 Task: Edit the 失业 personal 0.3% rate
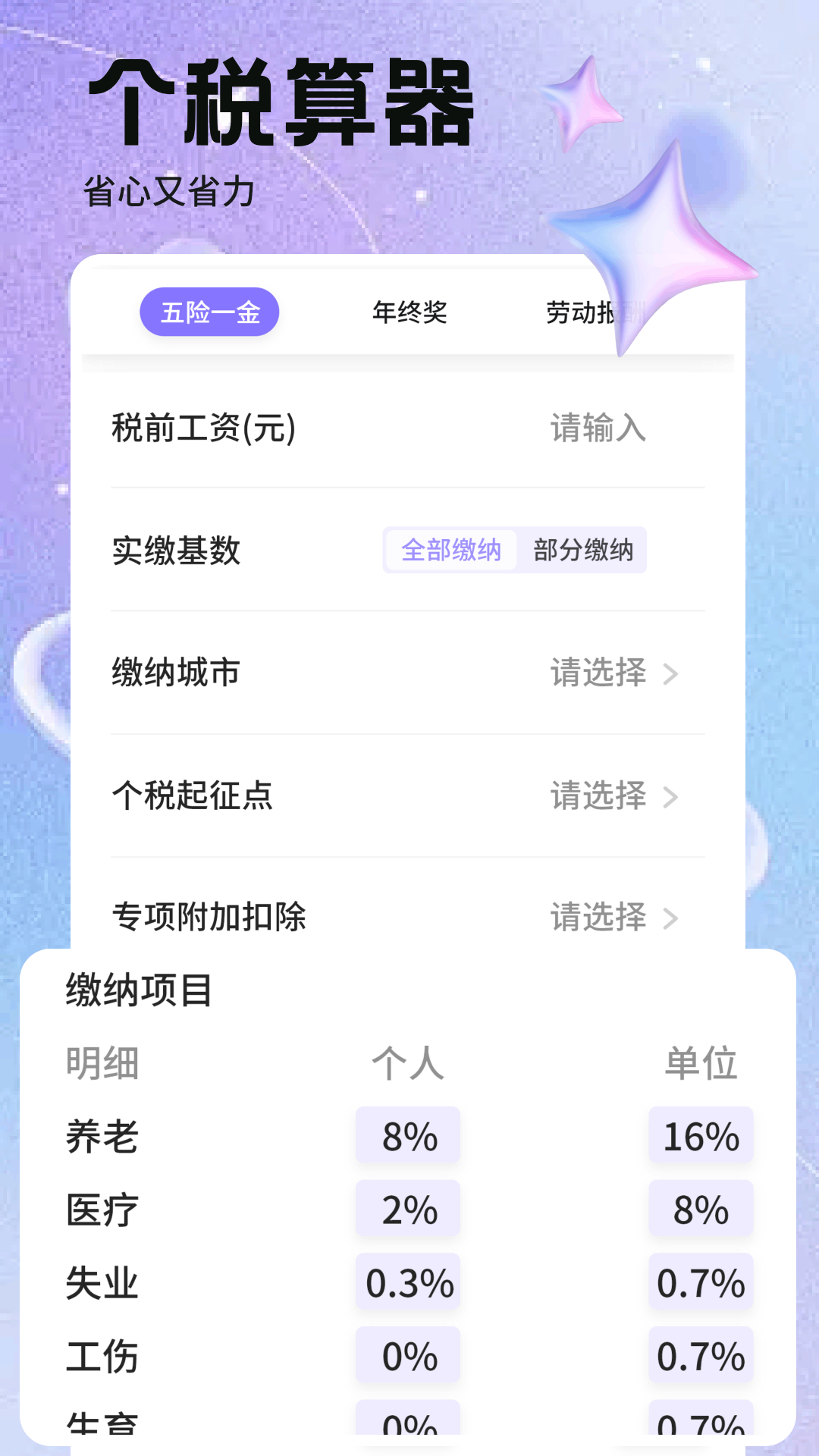pos(407,1283)
